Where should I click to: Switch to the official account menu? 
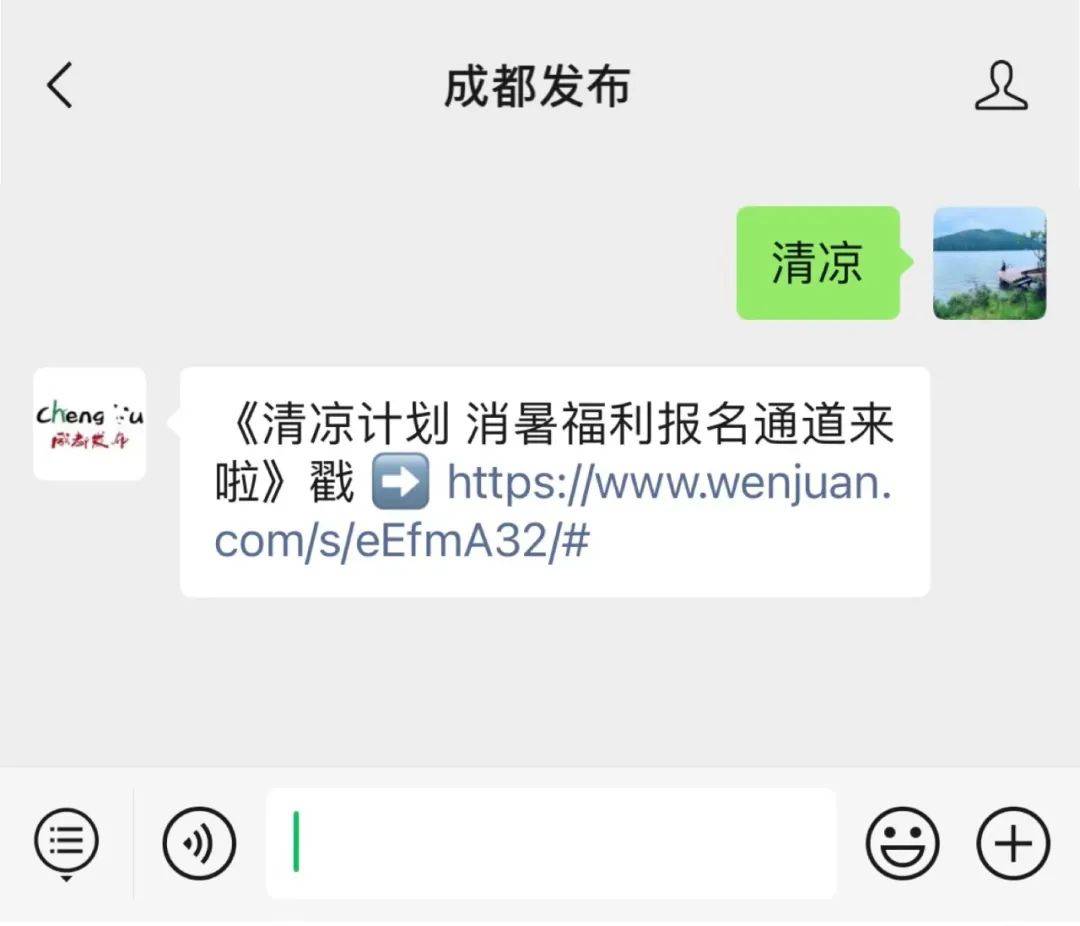67,842
